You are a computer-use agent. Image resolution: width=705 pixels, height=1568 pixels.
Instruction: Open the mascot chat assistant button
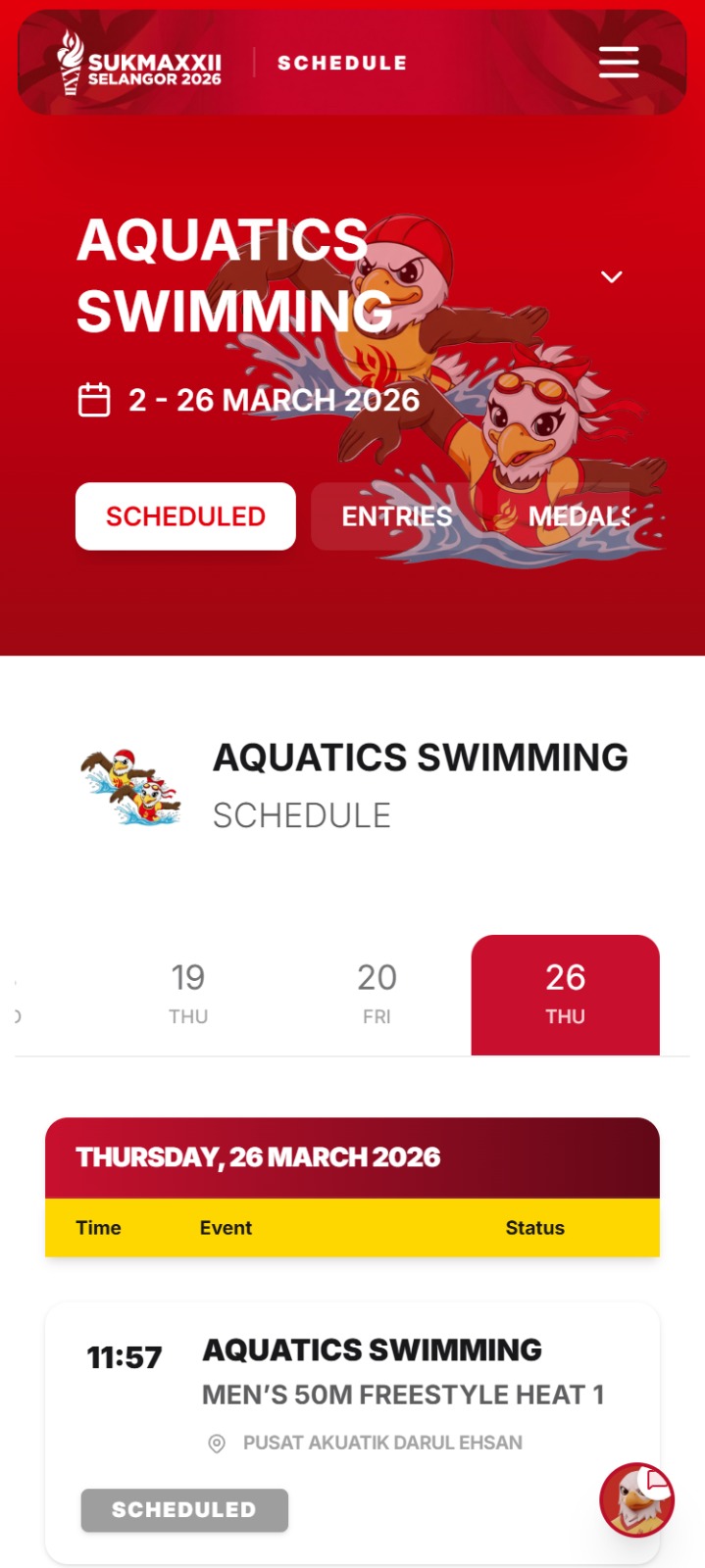[637, 1499]
